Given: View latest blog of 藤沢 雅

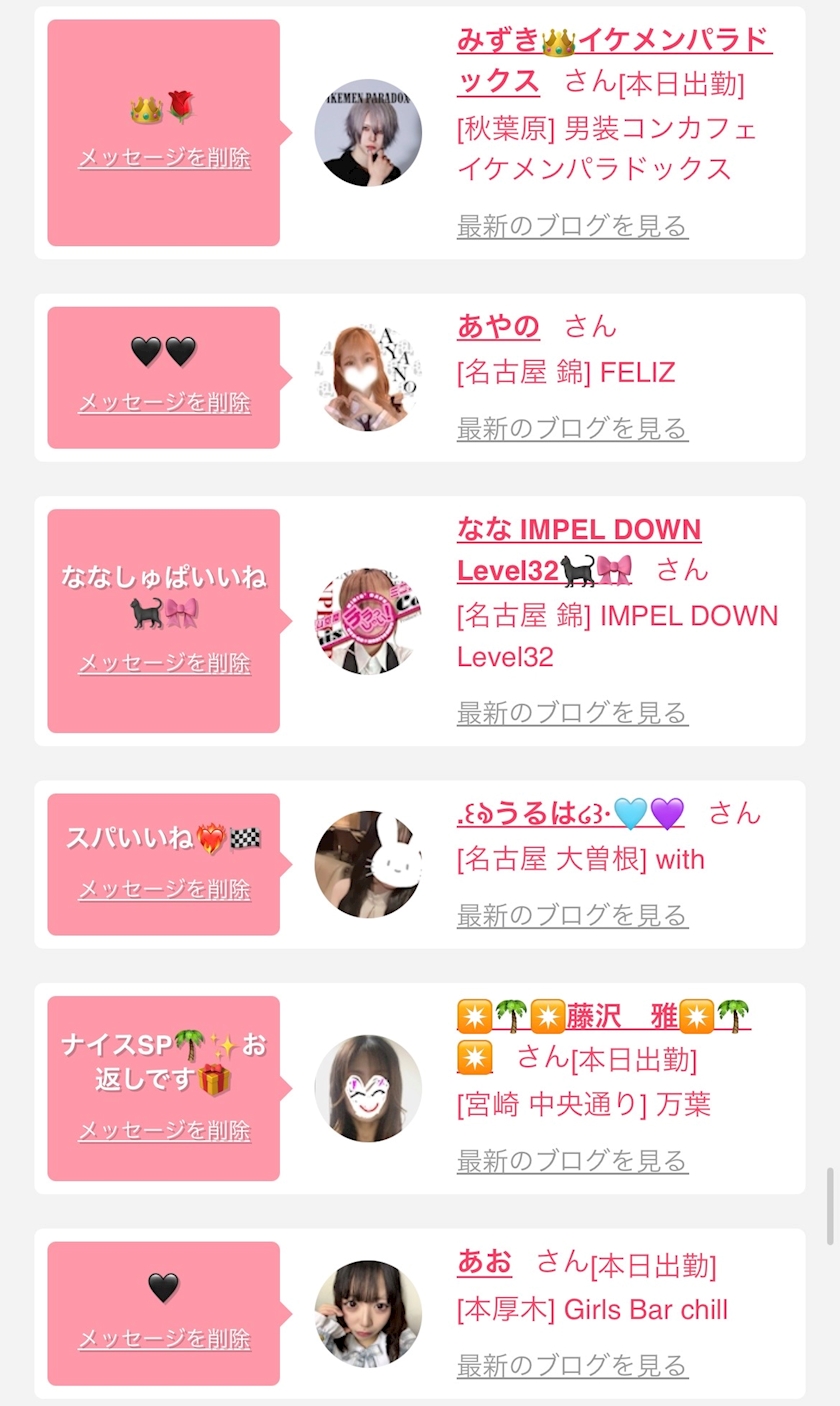Looking at the screenshot, I should click(x=572, y=1161).
